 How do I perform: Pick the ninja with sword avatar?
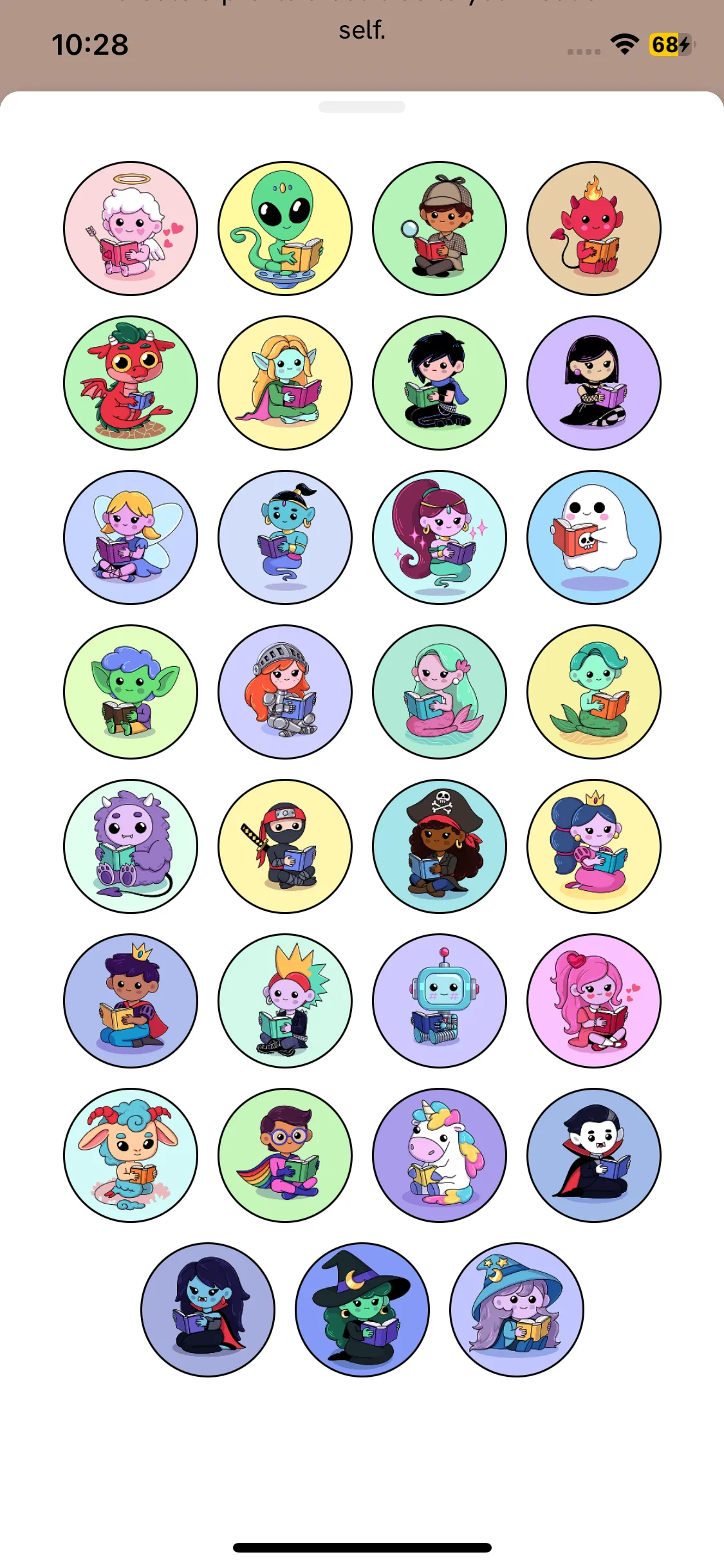coord(285,846)
